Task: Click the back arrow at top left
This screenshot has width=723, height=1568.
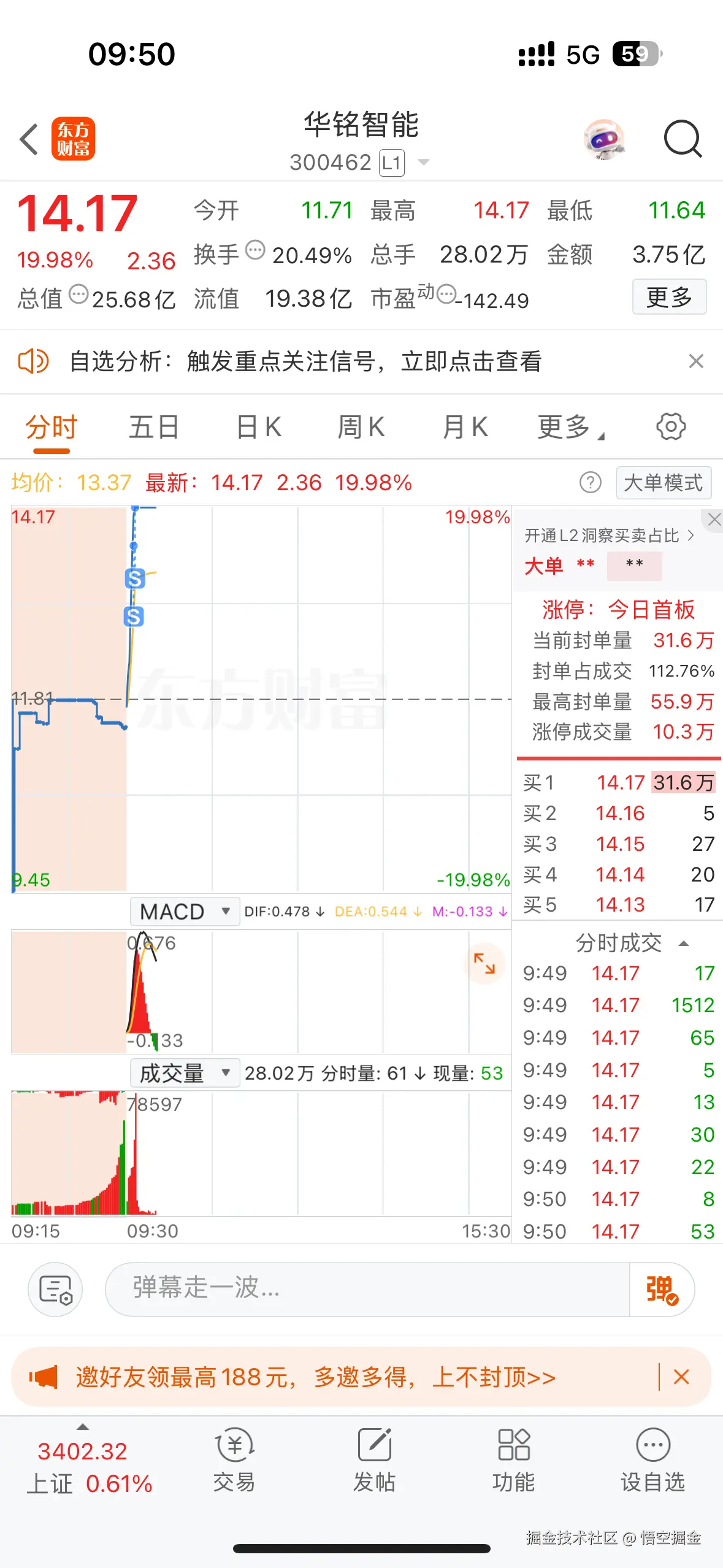Action: [29, 139]
